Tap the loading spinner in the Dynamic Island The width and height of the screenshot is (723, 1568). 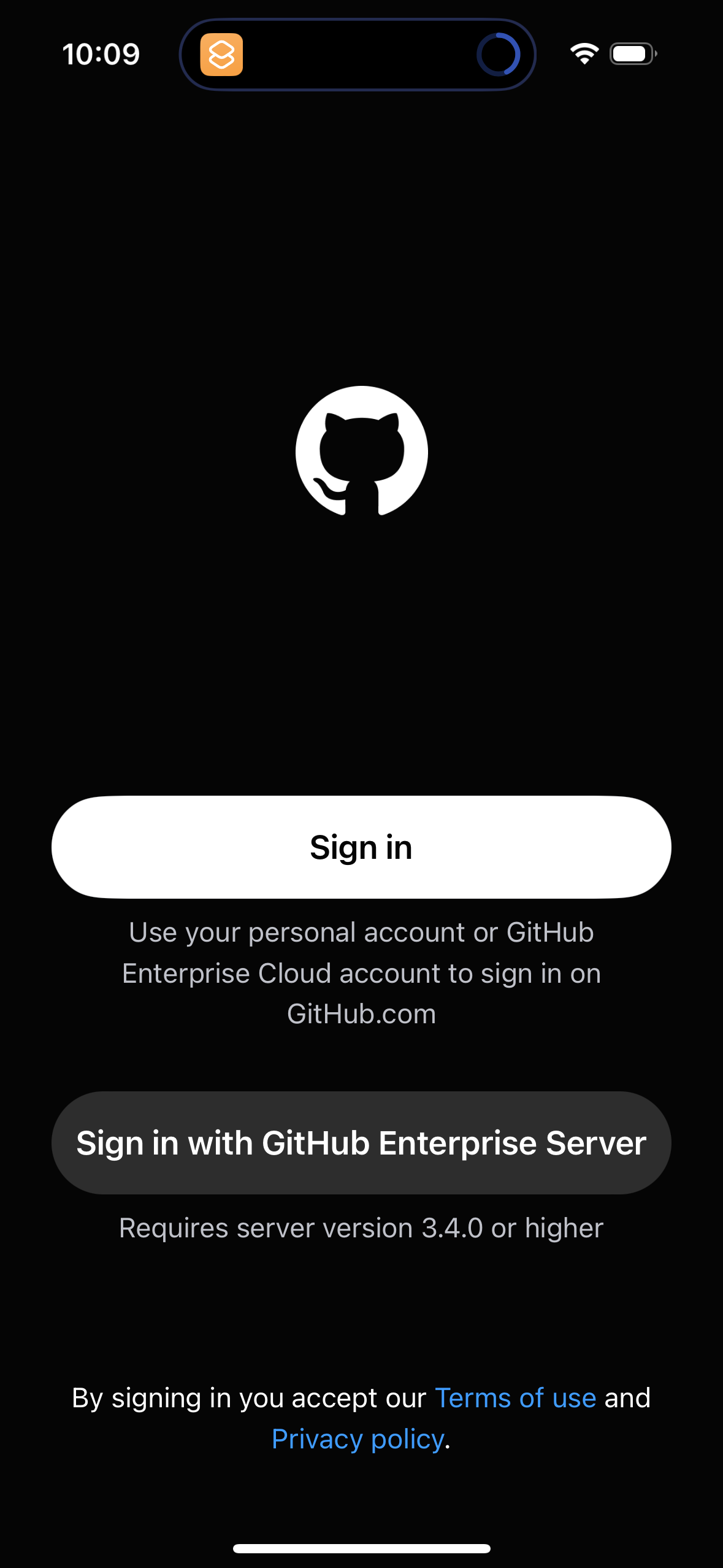(498, 55)
